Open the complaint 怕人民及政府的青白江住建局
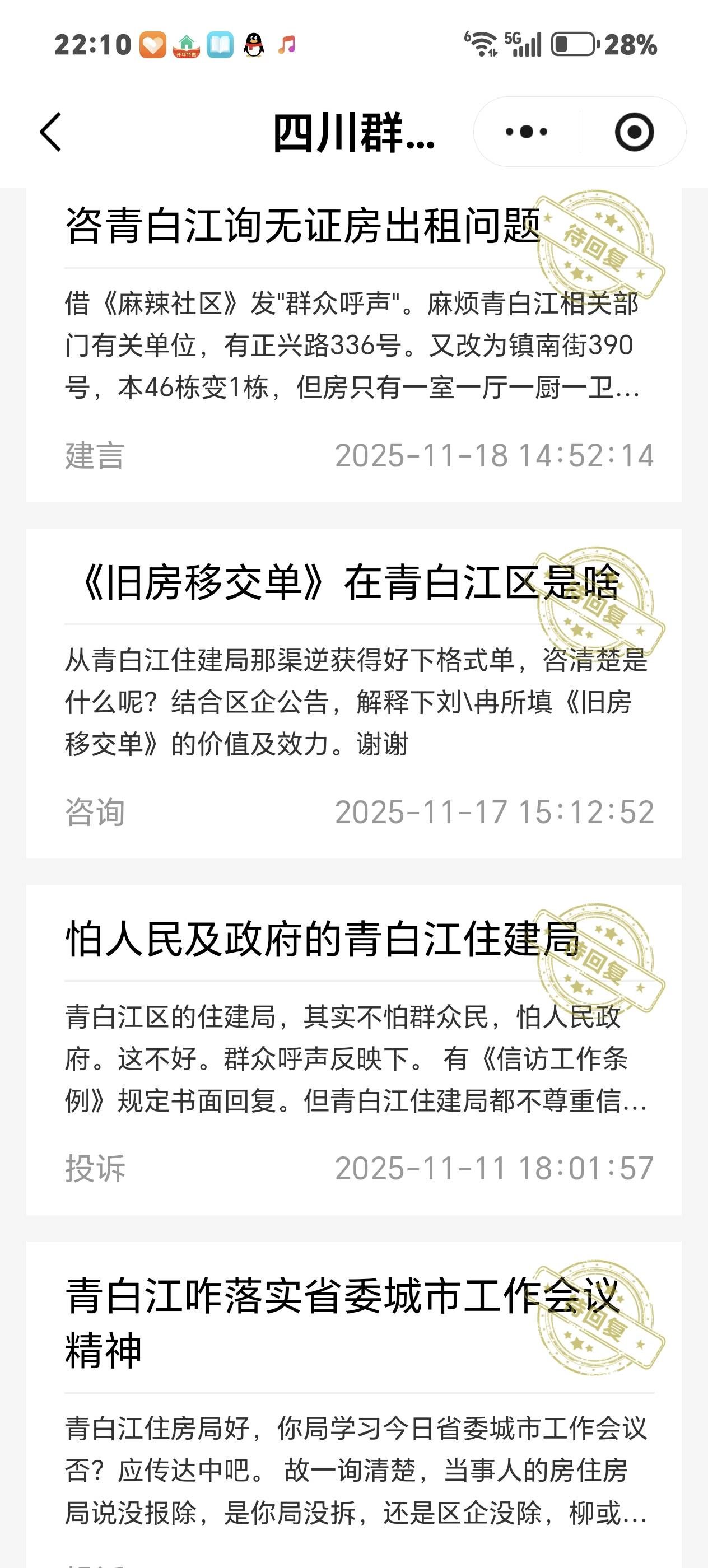The width and height of the screenshot is (708, 1568). point(323,939)
